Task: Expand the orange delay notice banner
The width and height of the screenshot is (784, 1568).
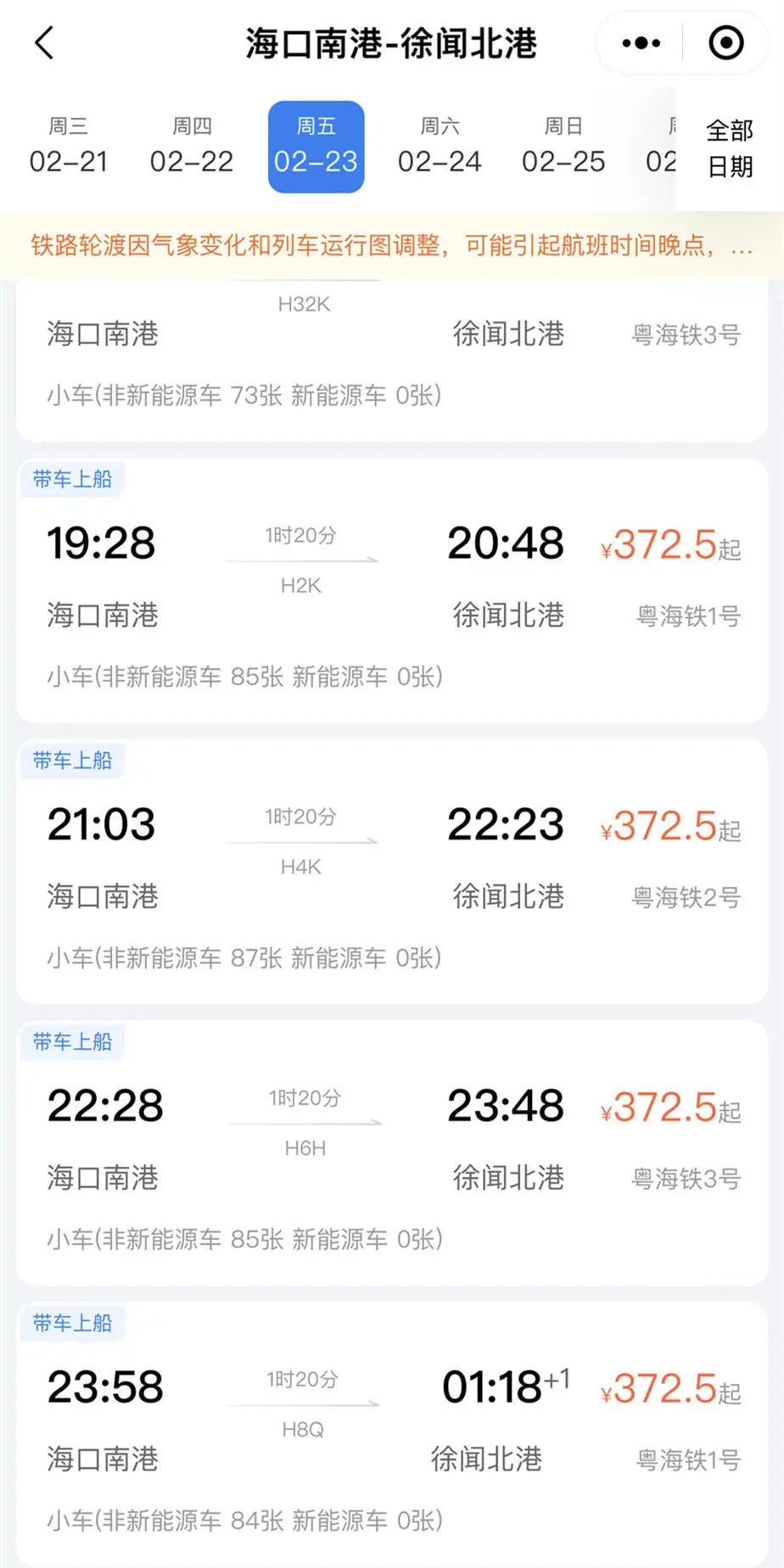Action: (392, 246)
